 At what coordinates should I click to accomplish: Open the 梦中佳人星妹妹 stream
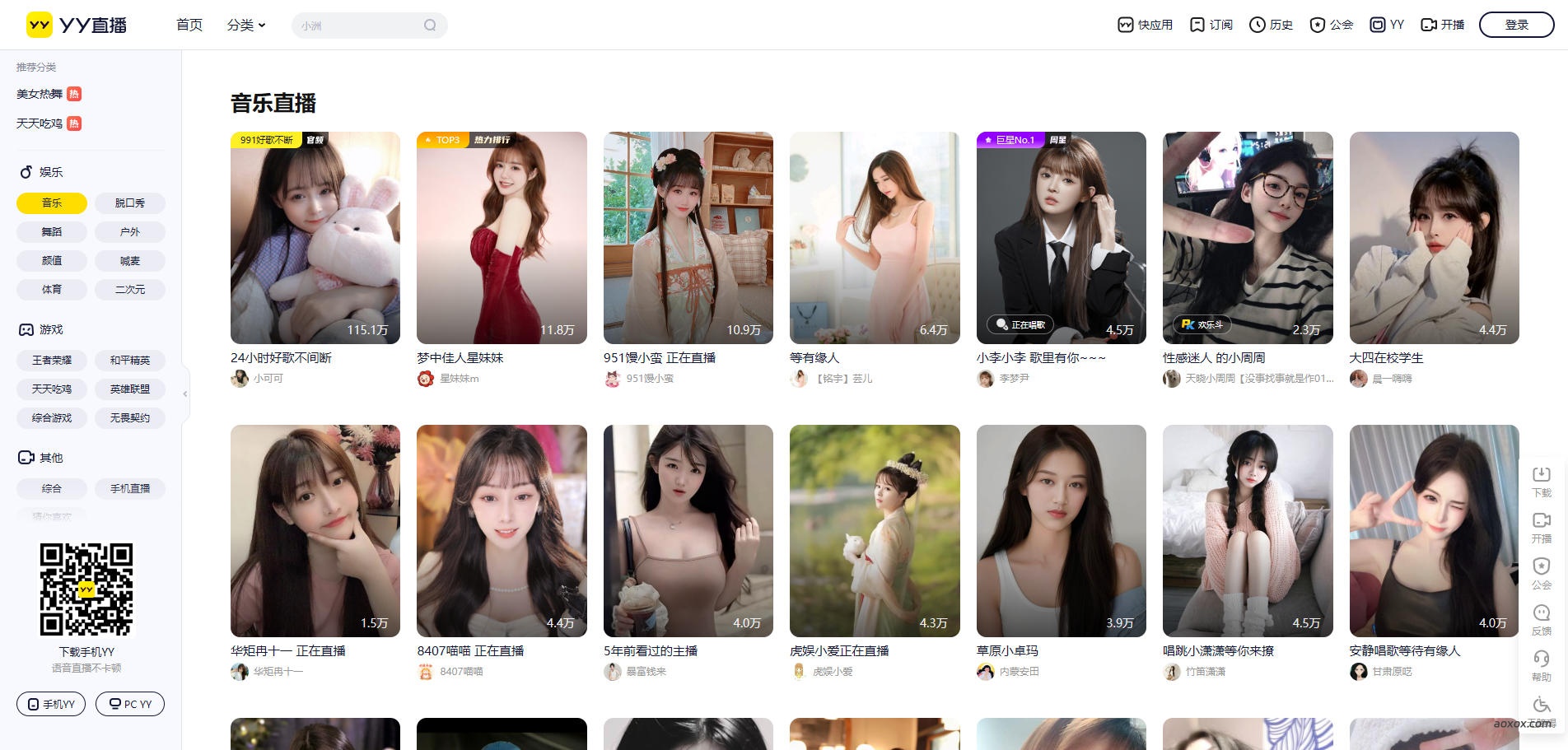point(502,238)
